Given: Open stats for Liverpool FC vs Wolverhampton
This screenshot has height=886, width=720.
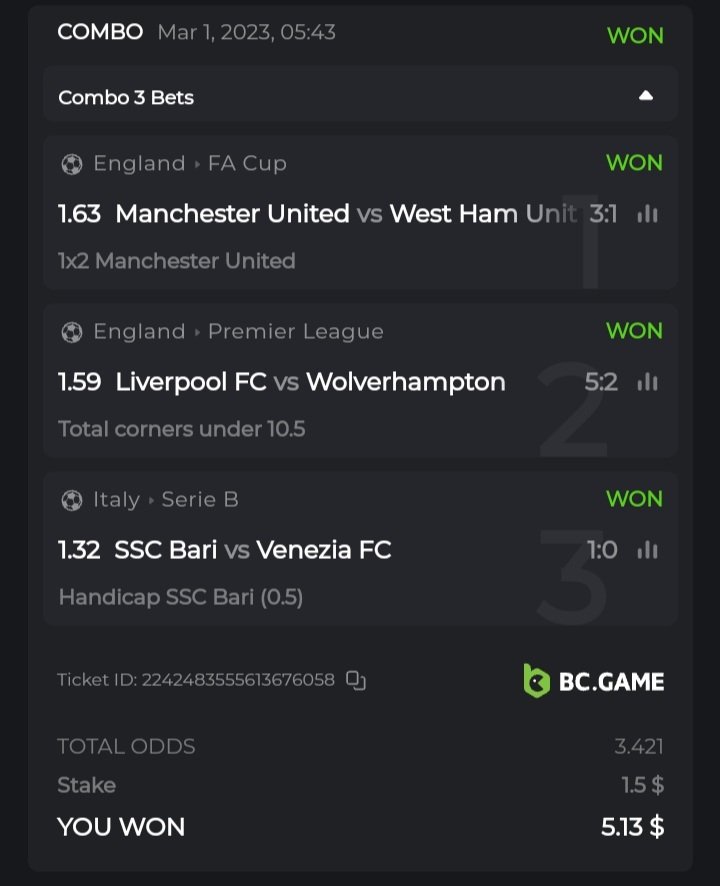Looking at the screenshot, I should coord(647,382).
